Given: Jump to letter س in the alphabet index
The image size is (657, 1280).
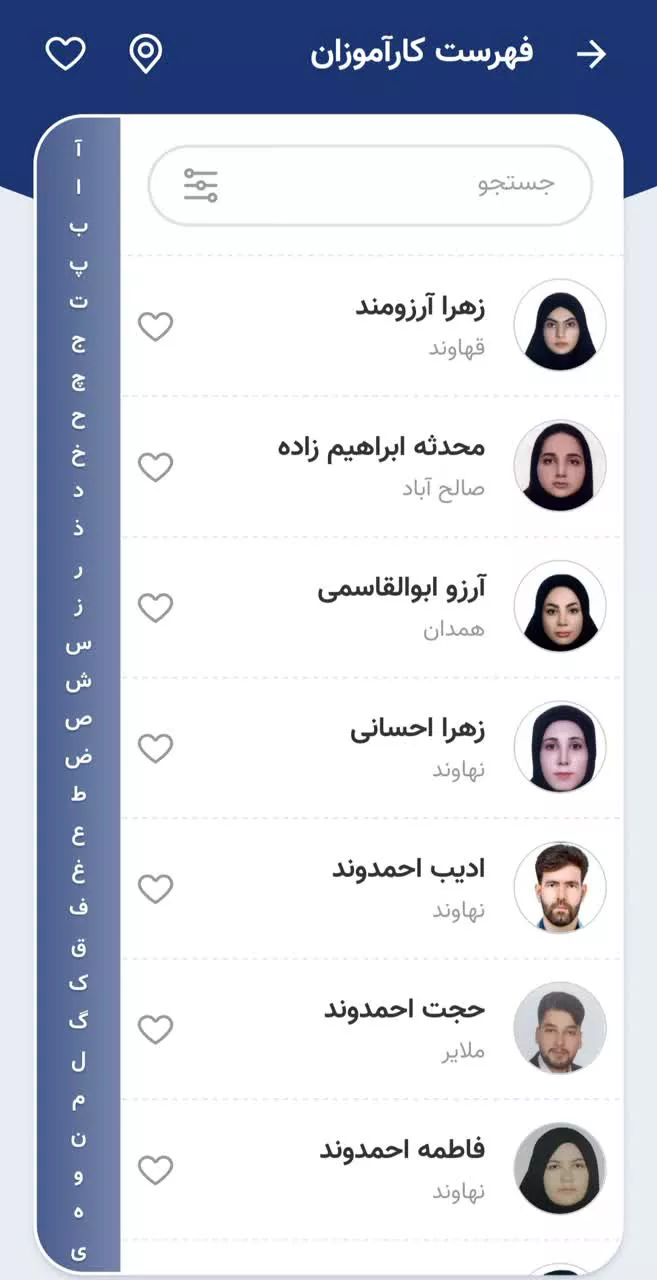Looking at the screenshot, I should (78, 645).
